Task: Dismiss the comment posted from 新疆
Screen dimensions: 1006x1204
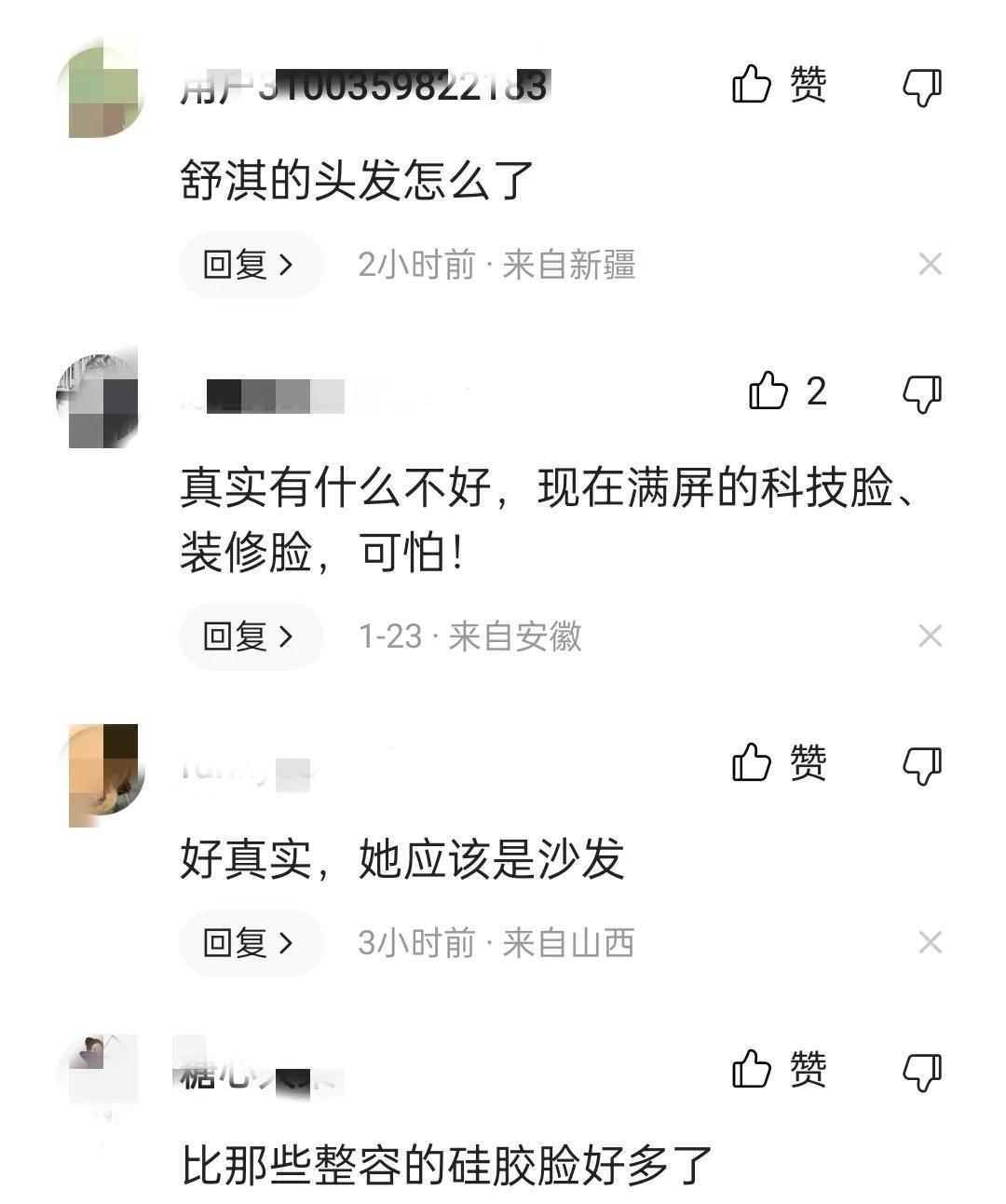Action: click(x=930, y=265)
